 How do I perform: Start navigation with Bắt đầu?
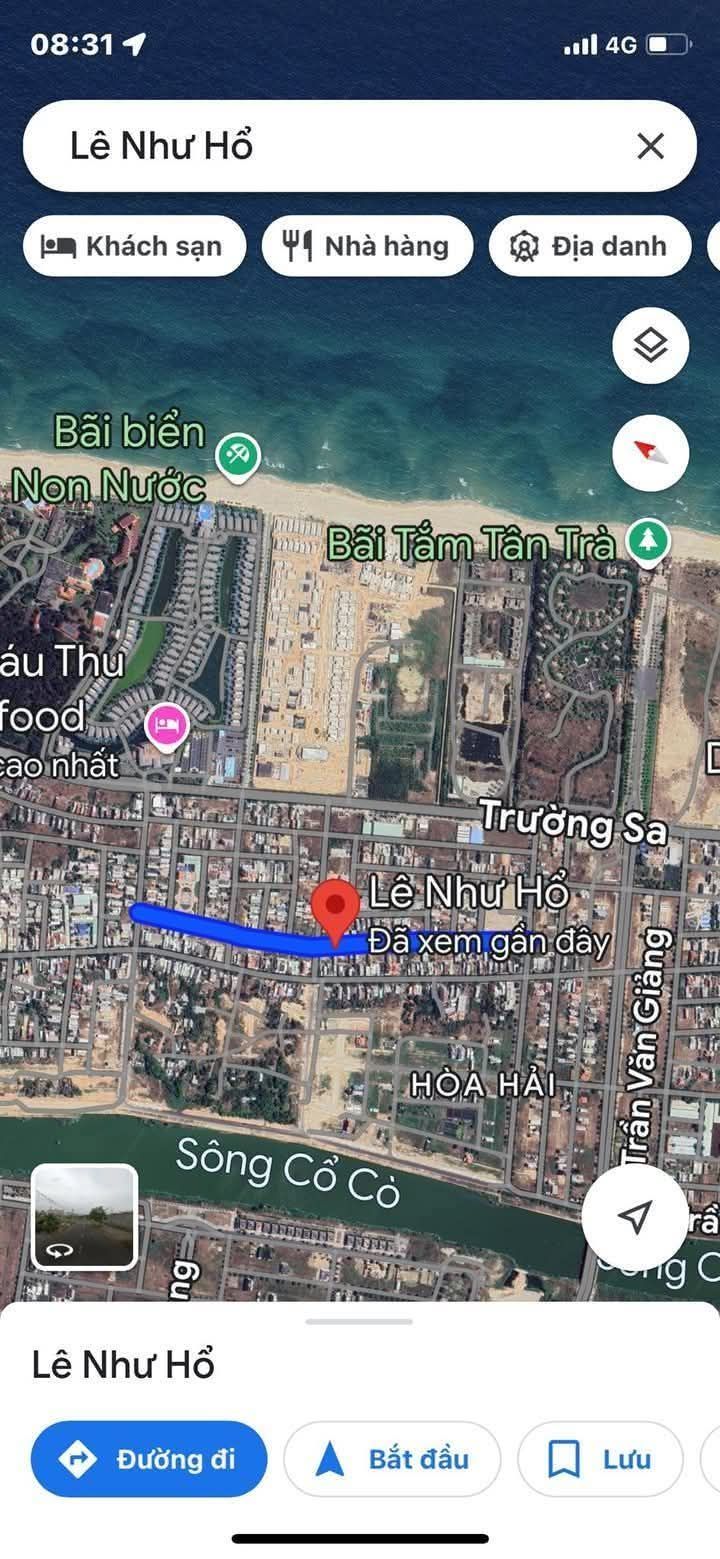391,1459
